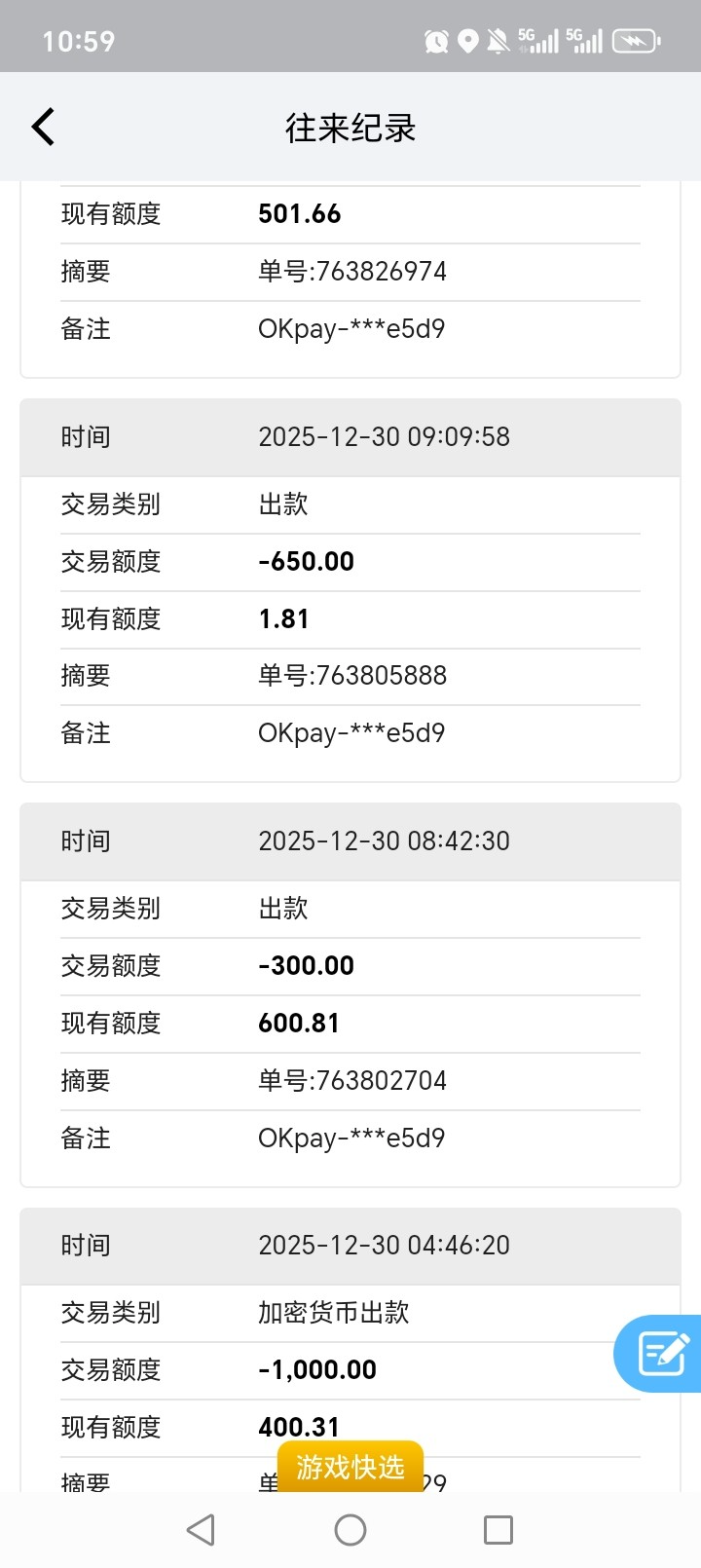
Task: Go back from the 往来纪录 page
Action: (44, 128)
